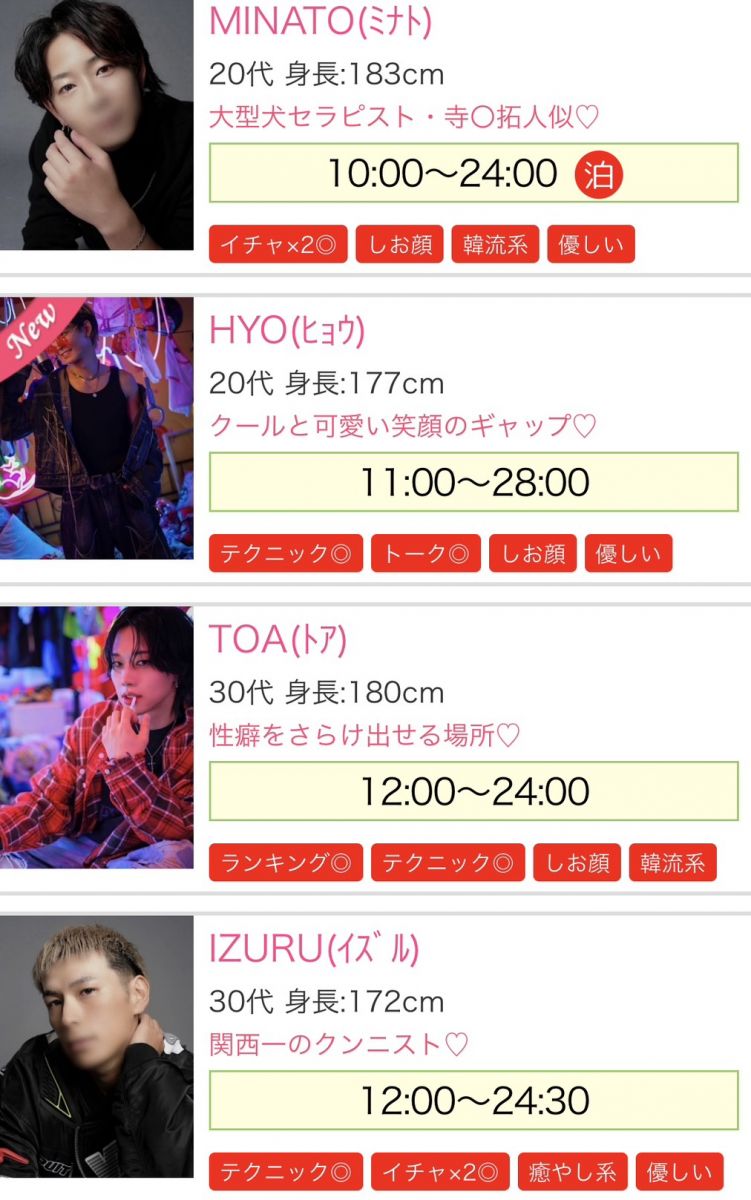This screenshot has width=751, height=1200.
Task: Open MINATO's profile photo
Action: click(x=96, y=125)
